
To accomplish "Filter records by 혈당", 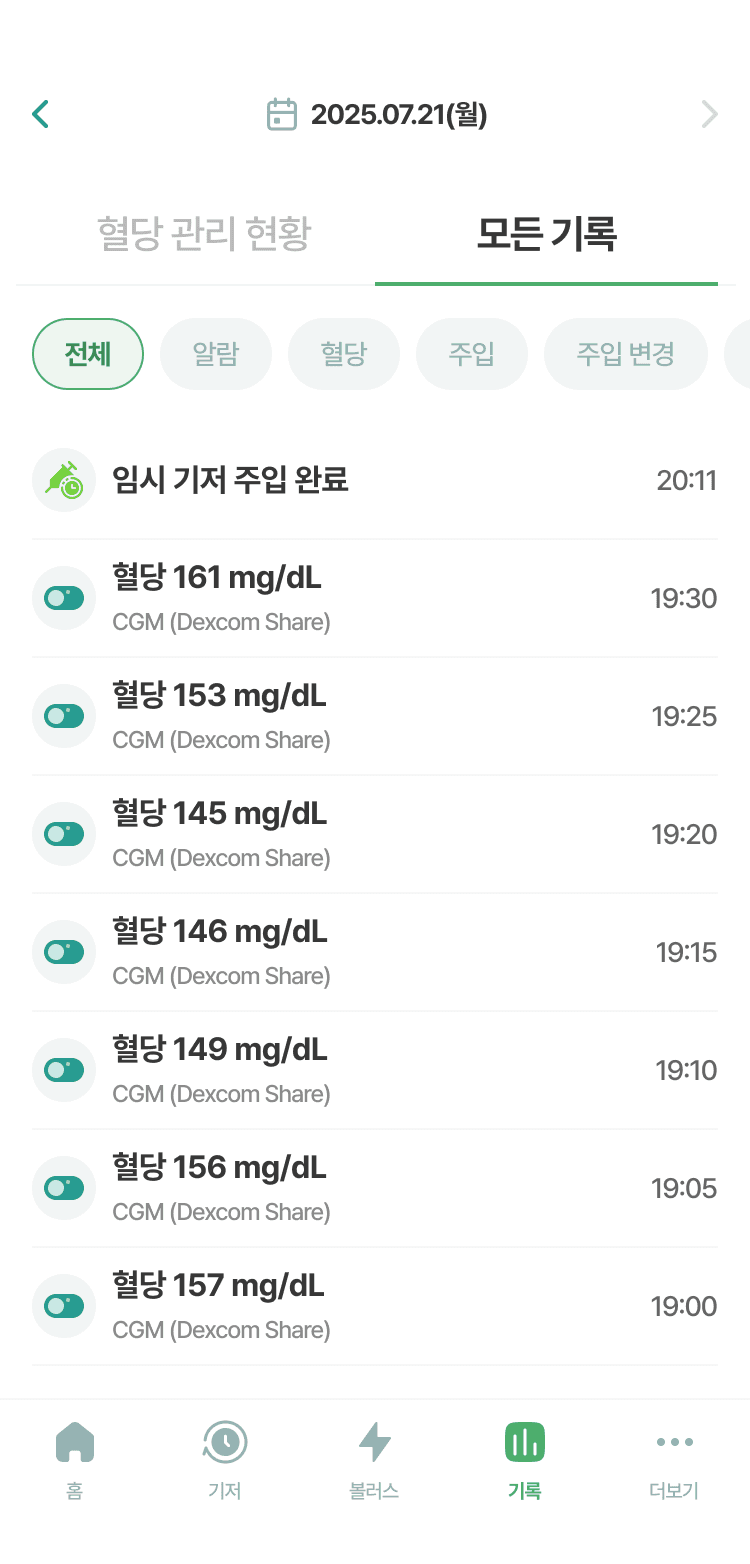I will (x=344, y=354).
